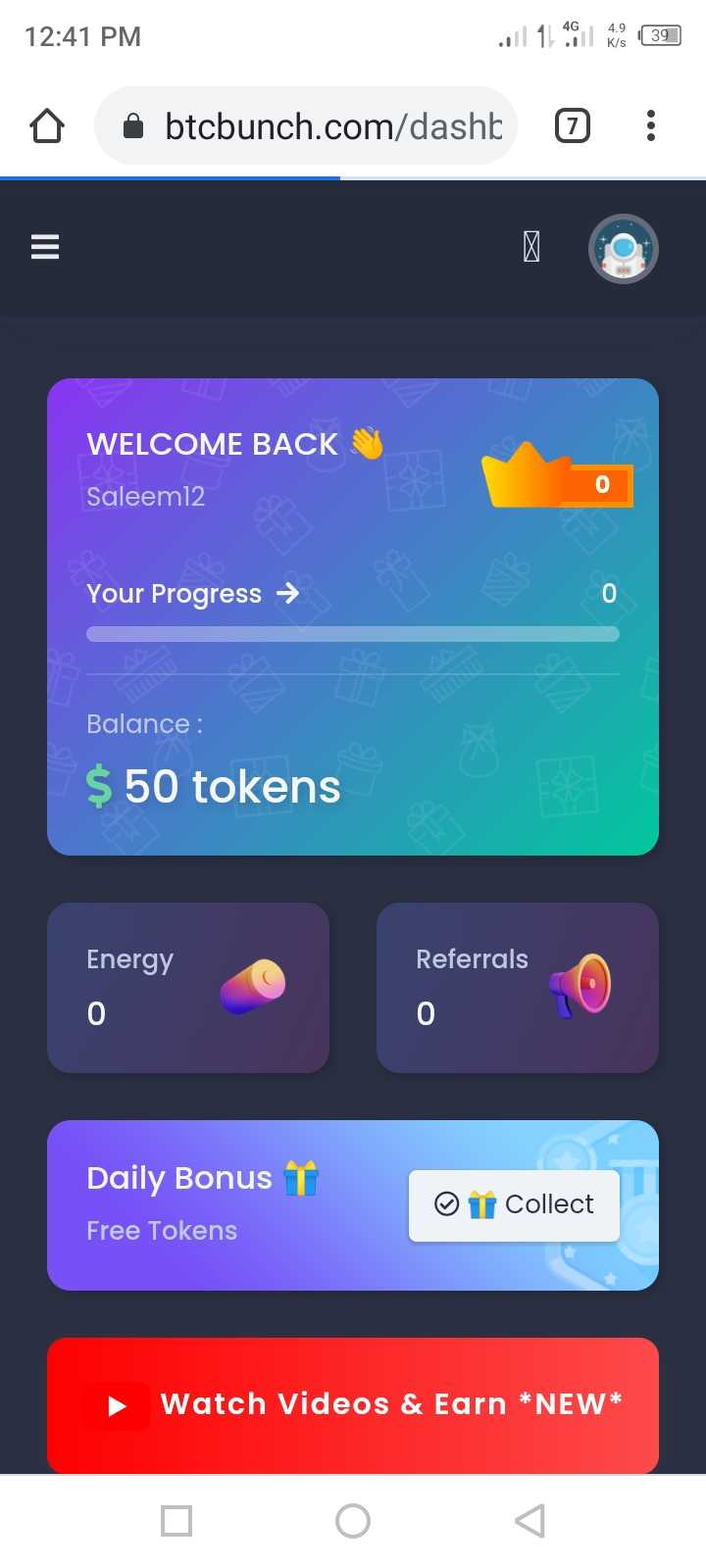The width and height of the screenshot is (706, 1568).
Task: Open the Referrals card
Action: (518, 987)
